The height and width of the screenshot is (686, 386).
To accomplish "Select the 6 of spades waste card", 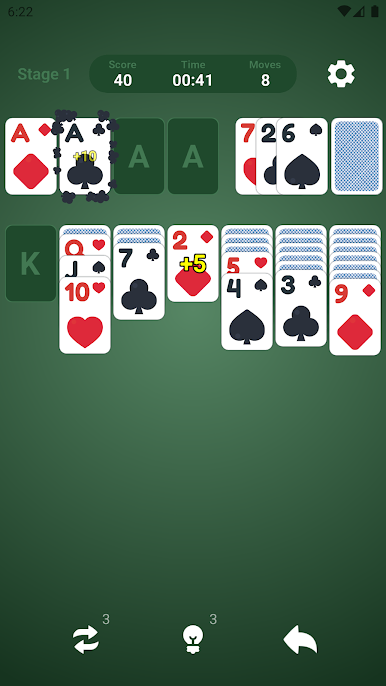I will [x=302, y=156].
